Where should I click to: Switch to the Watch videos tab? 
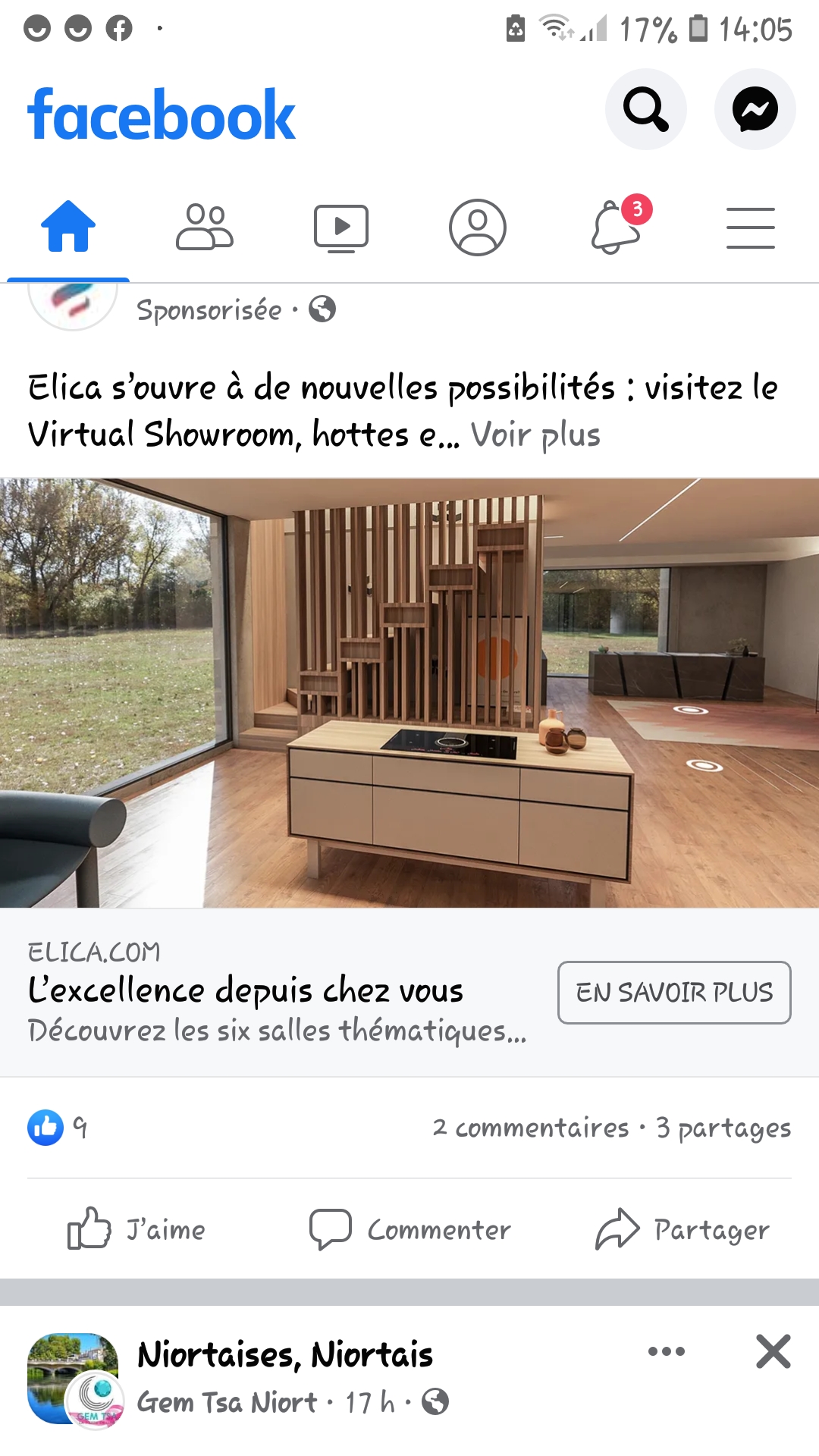point(341,227)
